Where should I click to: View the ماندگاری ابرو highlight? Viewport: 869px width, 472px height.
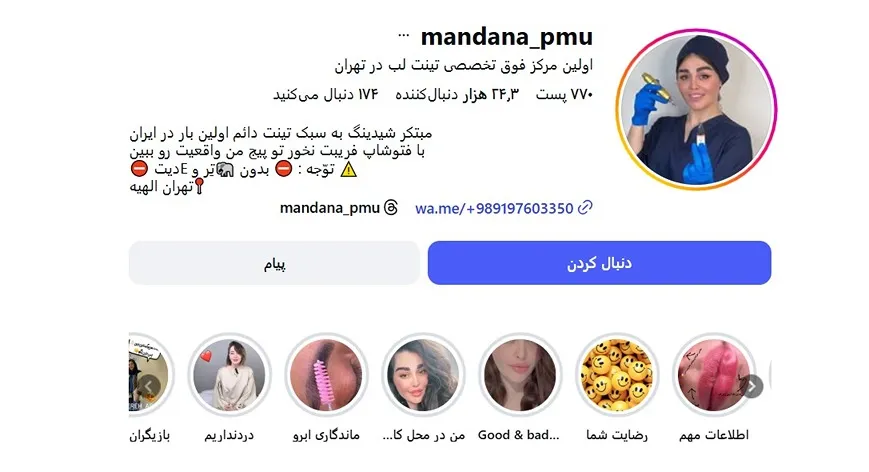point(326,377)
